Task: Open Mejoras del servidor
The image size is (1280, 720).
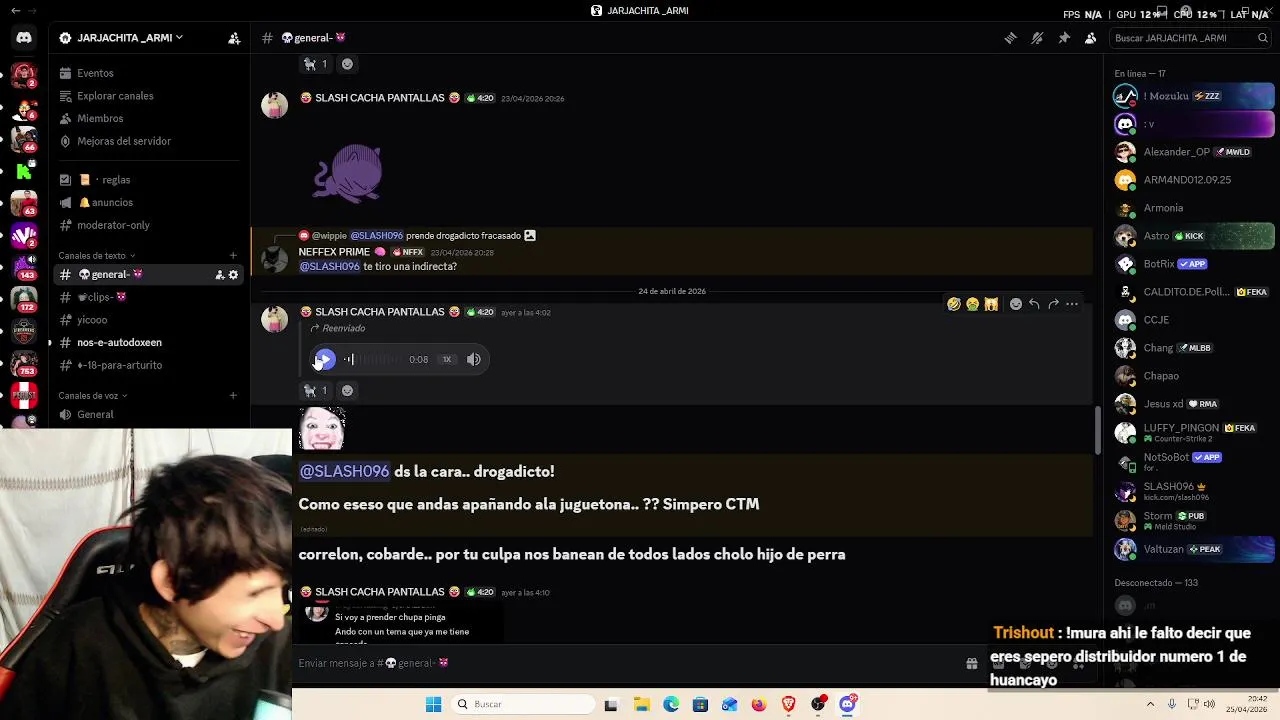Action: (x=124, y=141)
